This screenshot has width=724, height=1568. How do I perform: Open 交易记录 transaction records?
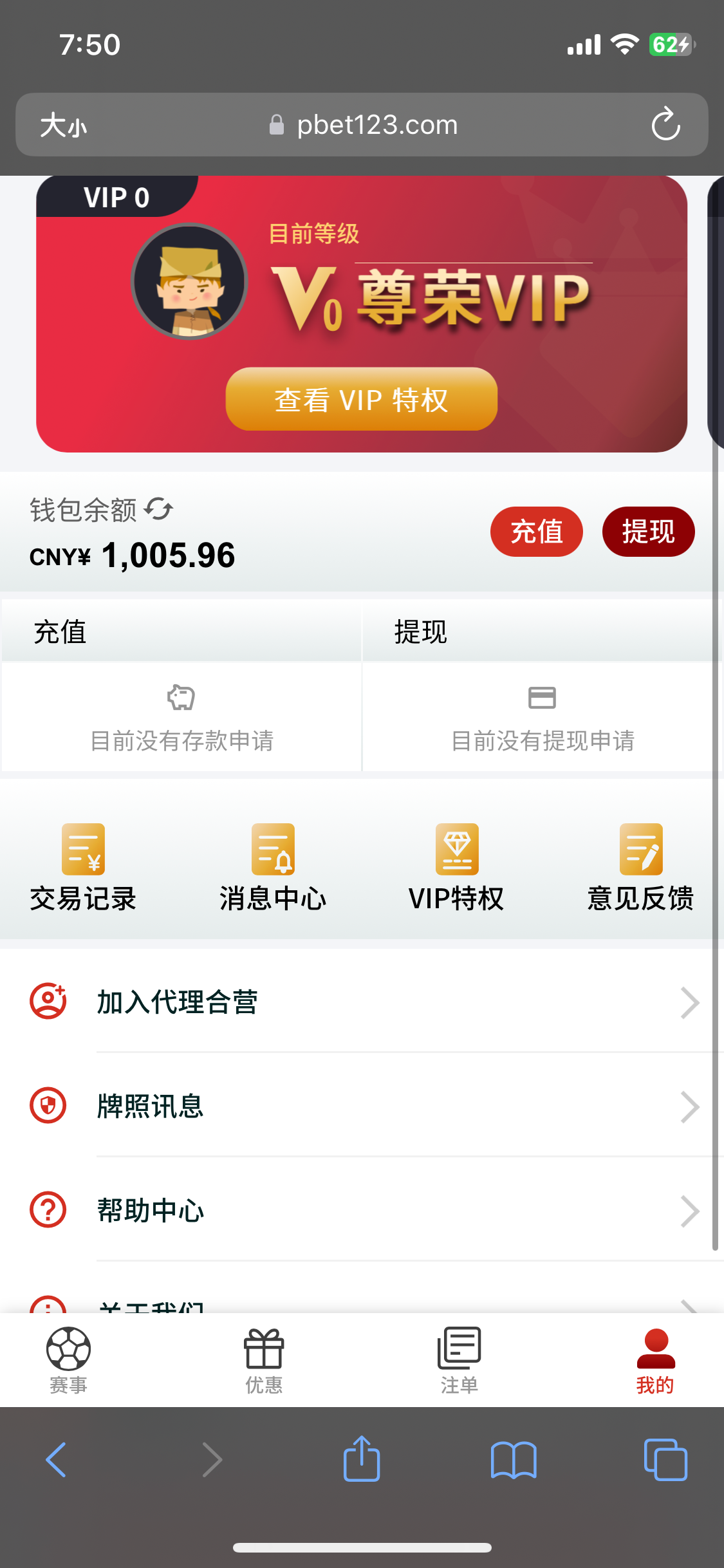pos(83,866)
